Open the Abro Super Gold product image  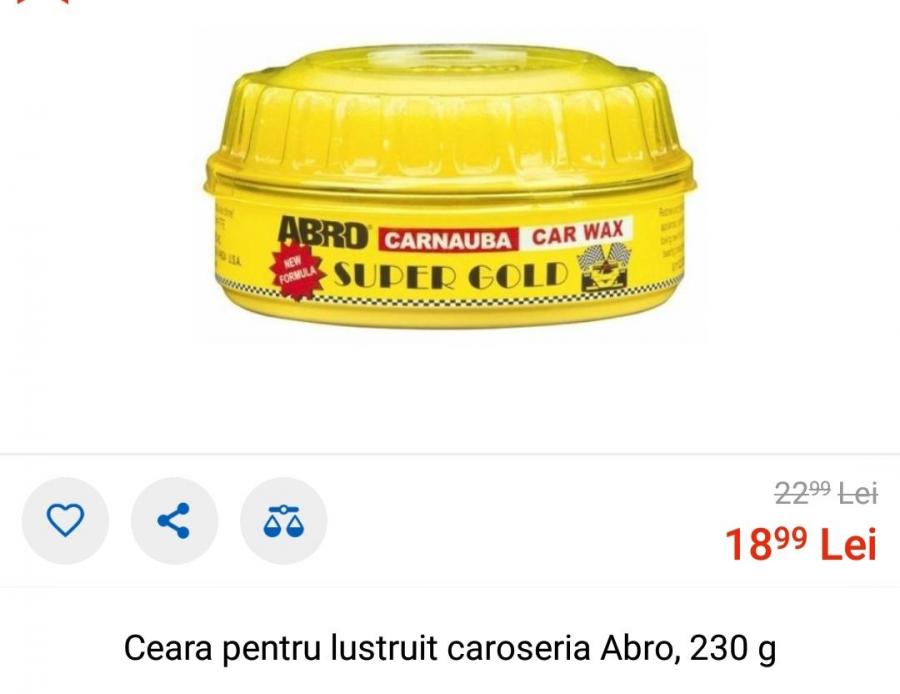[450, 190]
